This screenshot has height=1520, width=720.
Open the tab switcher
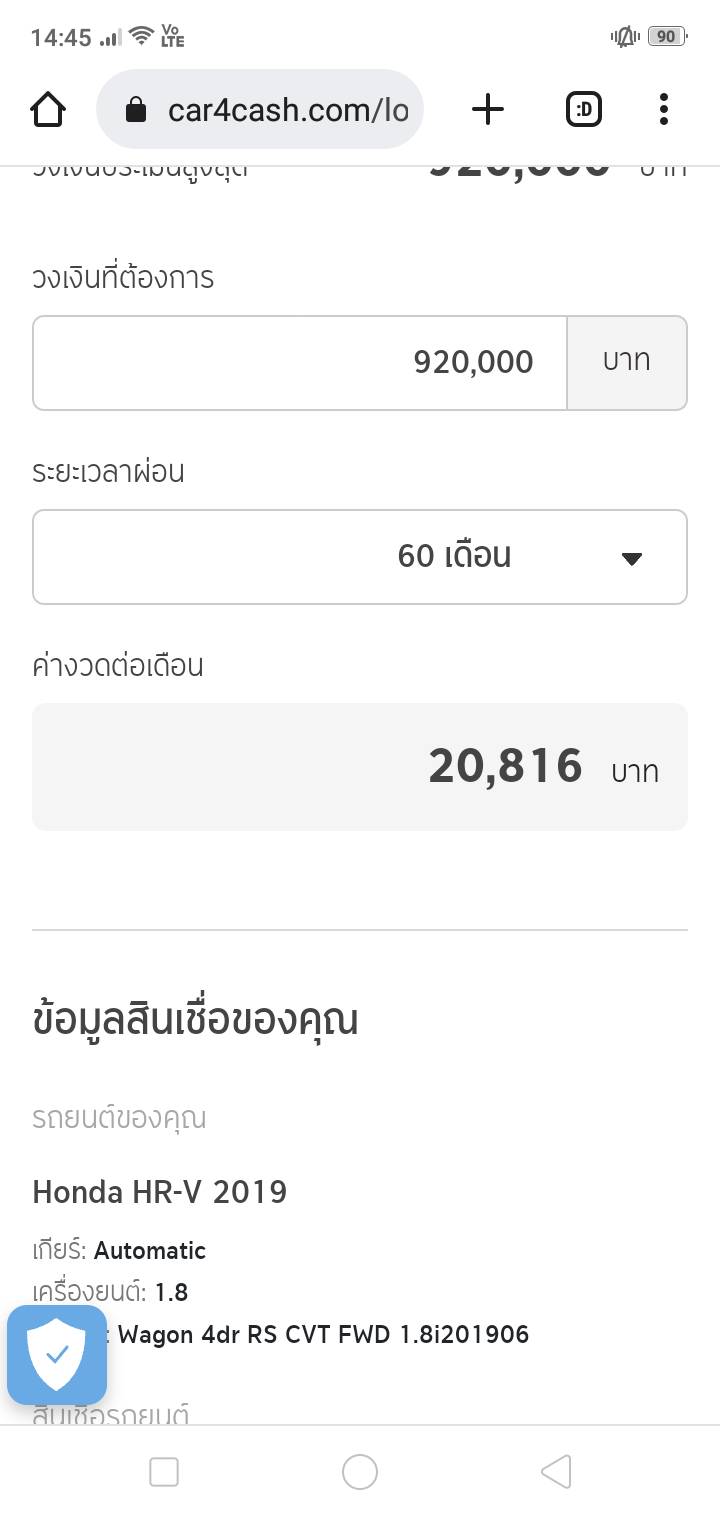click(584, 109)
